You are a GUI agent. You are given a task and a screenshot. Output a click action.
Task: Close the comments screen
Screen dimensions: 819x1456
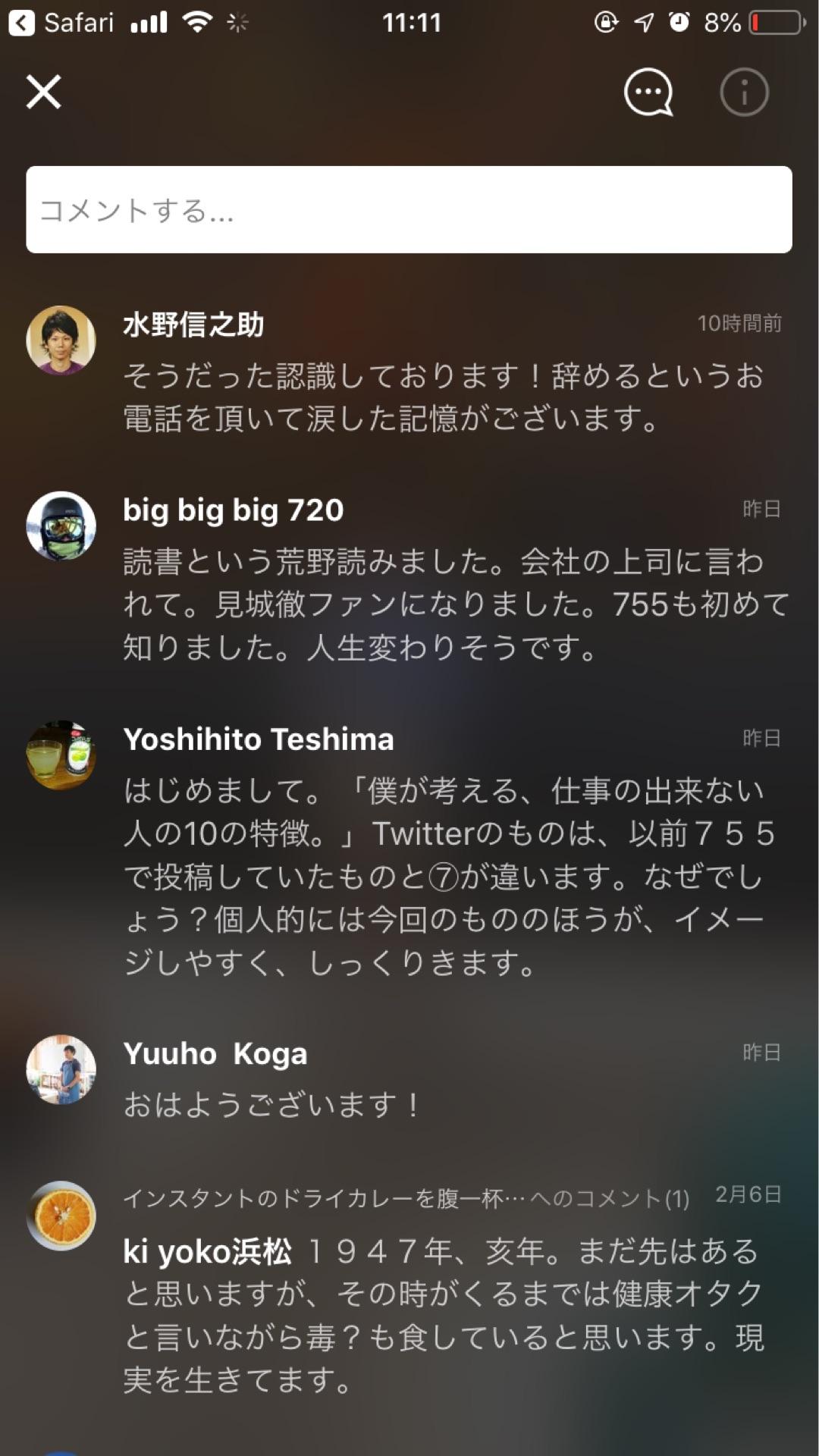click(x=44, y=93)
